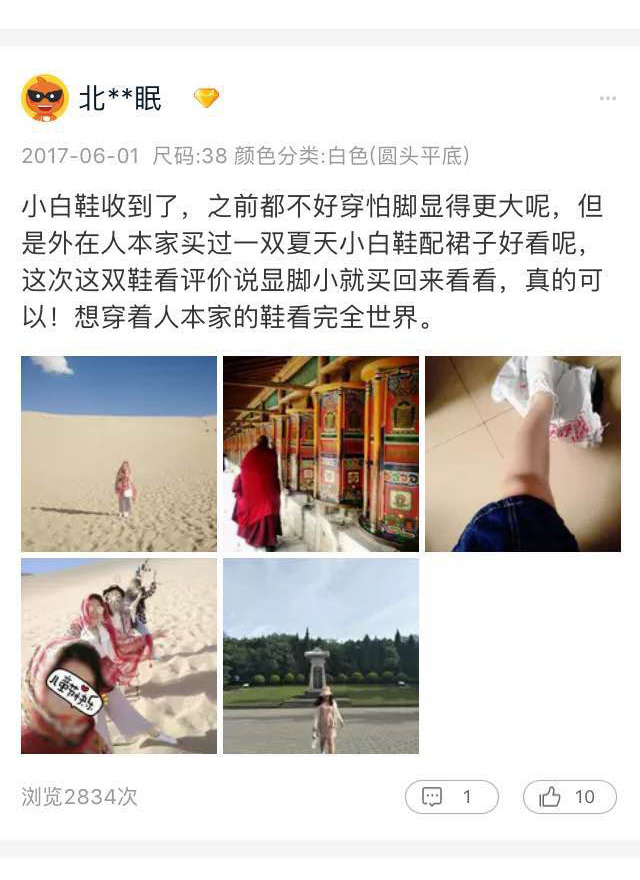Like this review with 10 likes
The width and height of the screenshot is (640, 880).
point(569,797)
